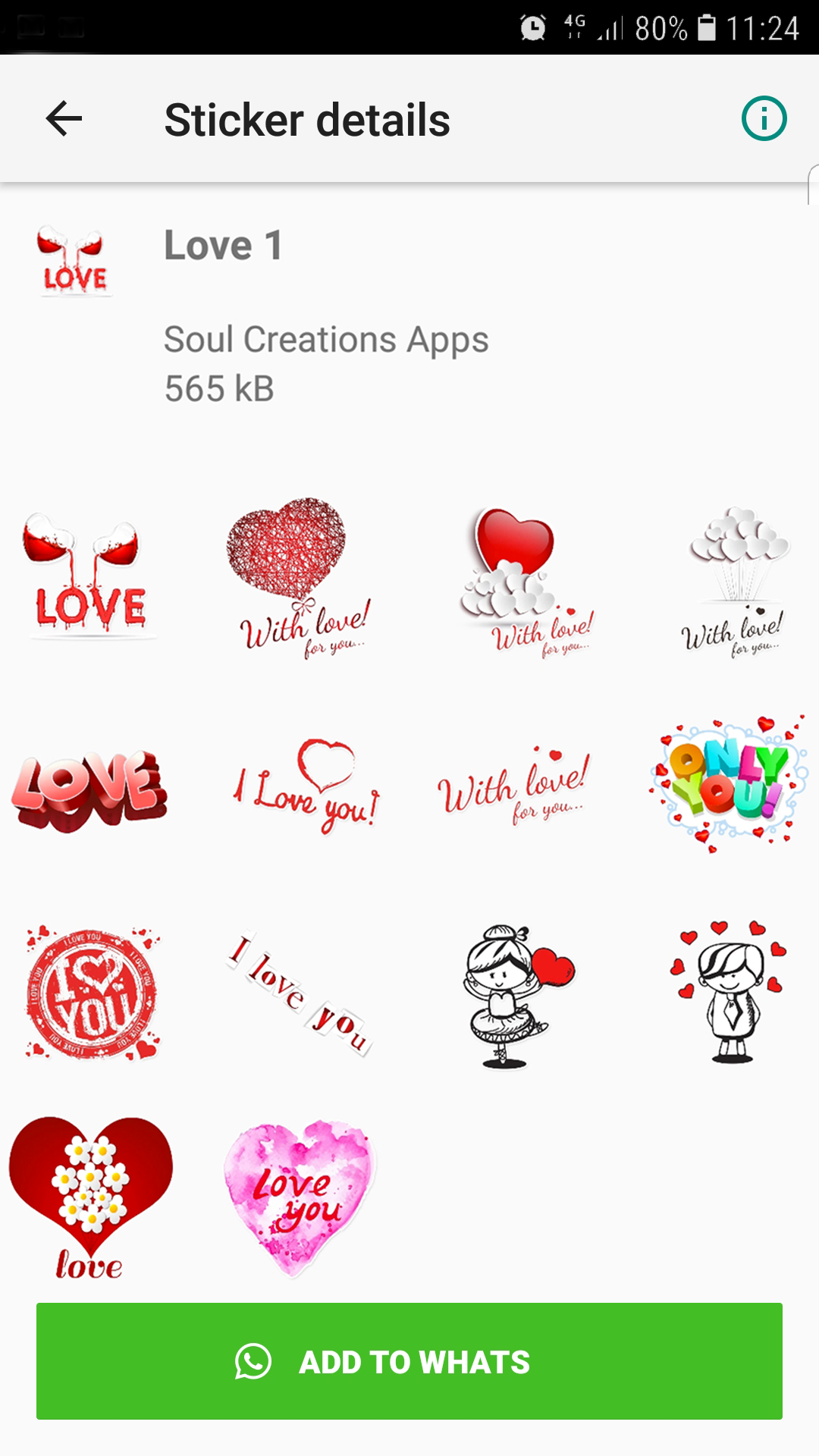Tap the diagonal I love you sticker
The image size is (819, 1456).
click(300, 993)
